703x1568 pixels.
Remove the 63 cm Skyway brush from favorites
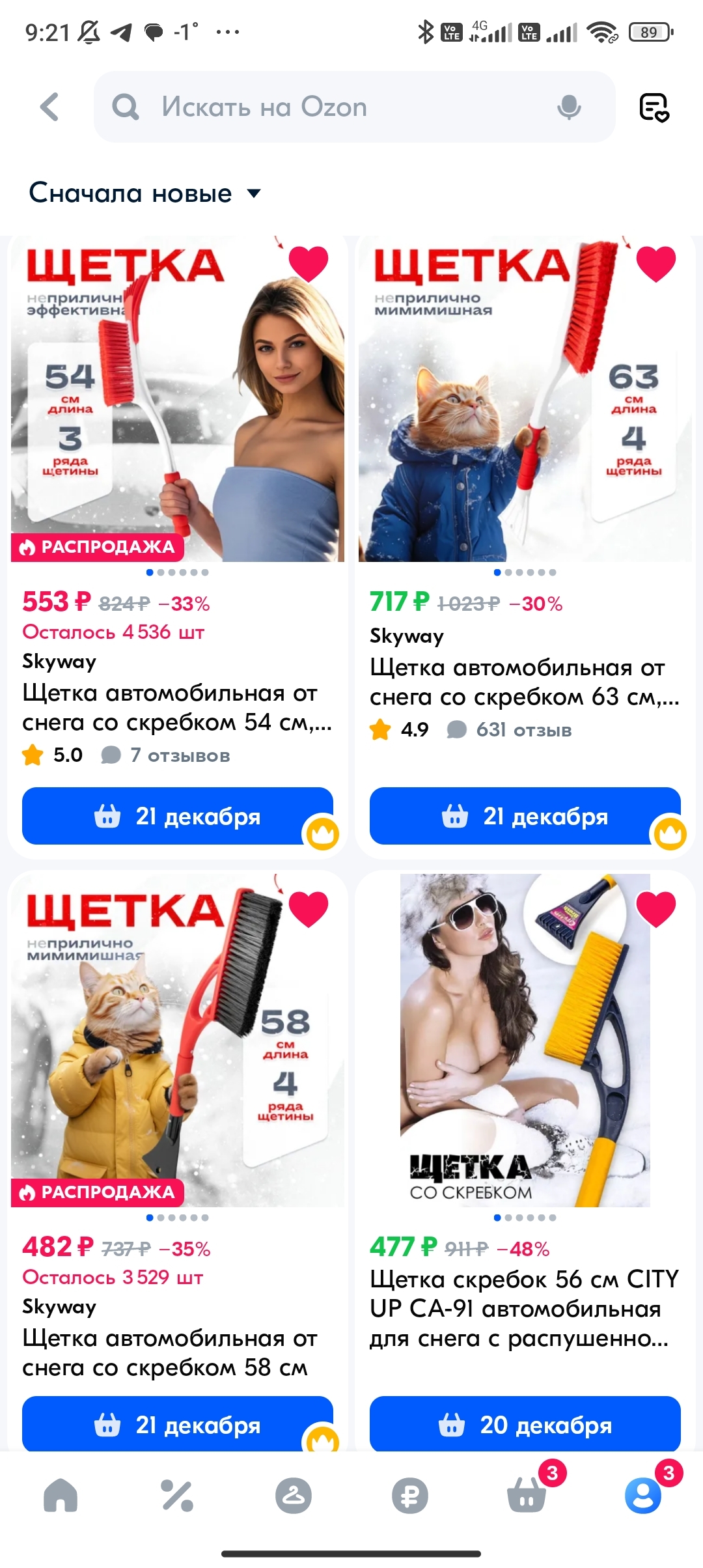(x=656, y=264)
